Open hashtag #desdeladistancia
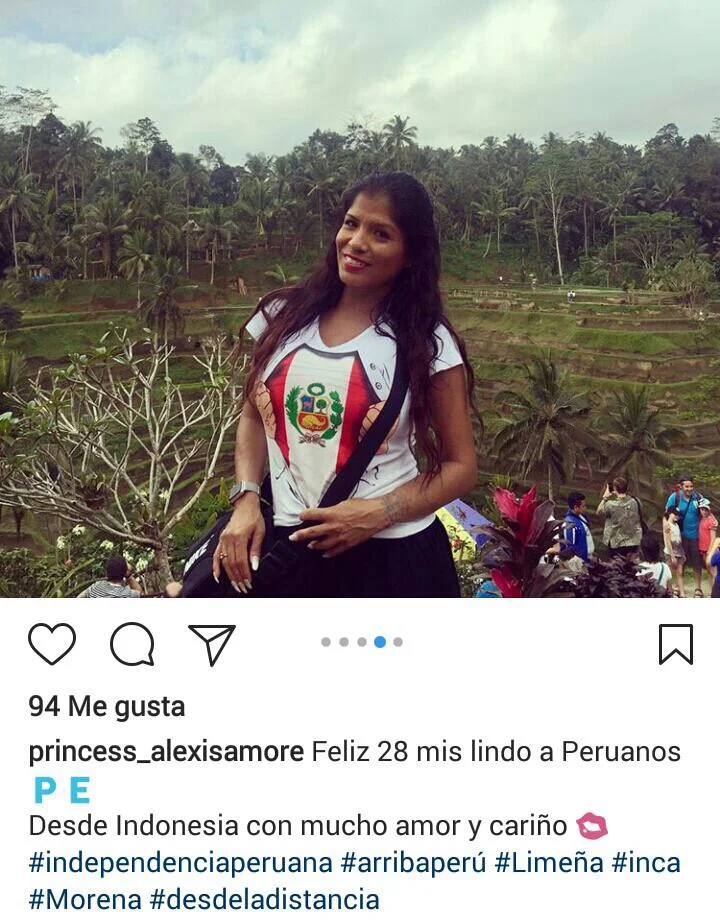 265,898
